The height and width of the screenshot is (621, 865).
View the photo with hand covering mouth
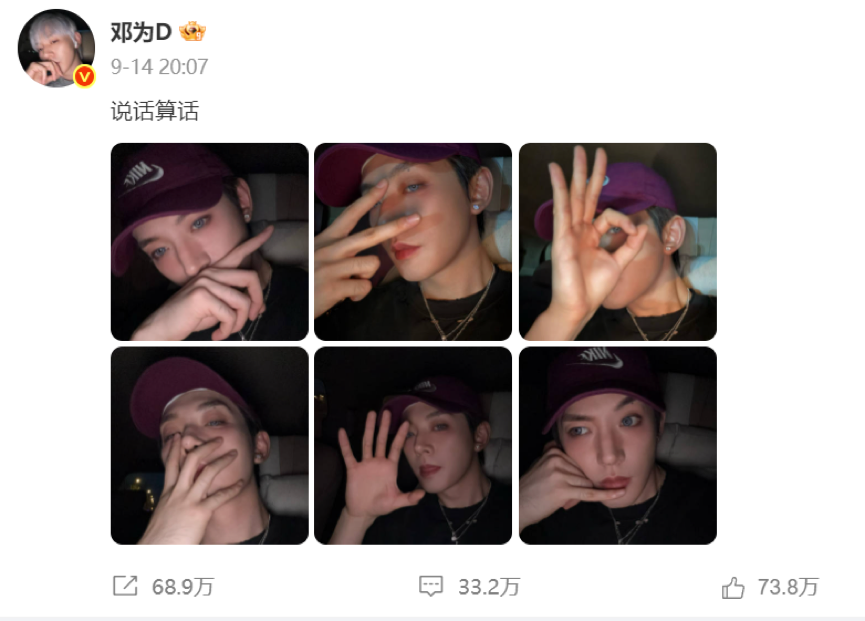pos(209,445)
